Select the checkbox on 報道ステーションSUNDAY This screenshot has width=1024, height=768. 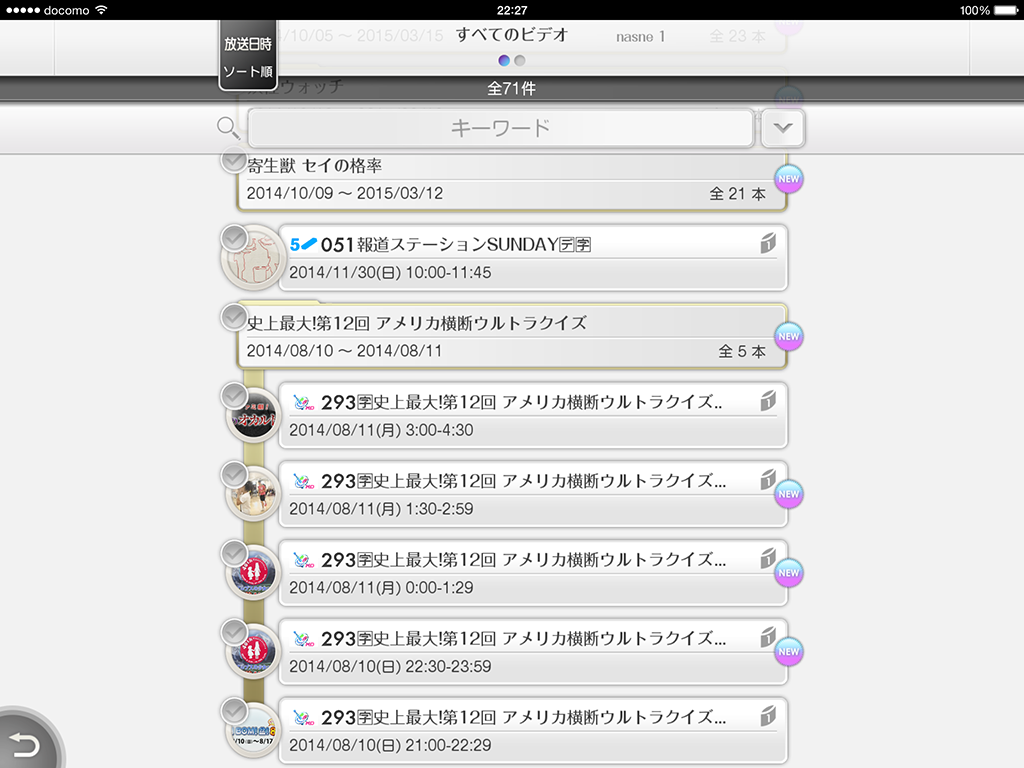[x=233, y=238]
